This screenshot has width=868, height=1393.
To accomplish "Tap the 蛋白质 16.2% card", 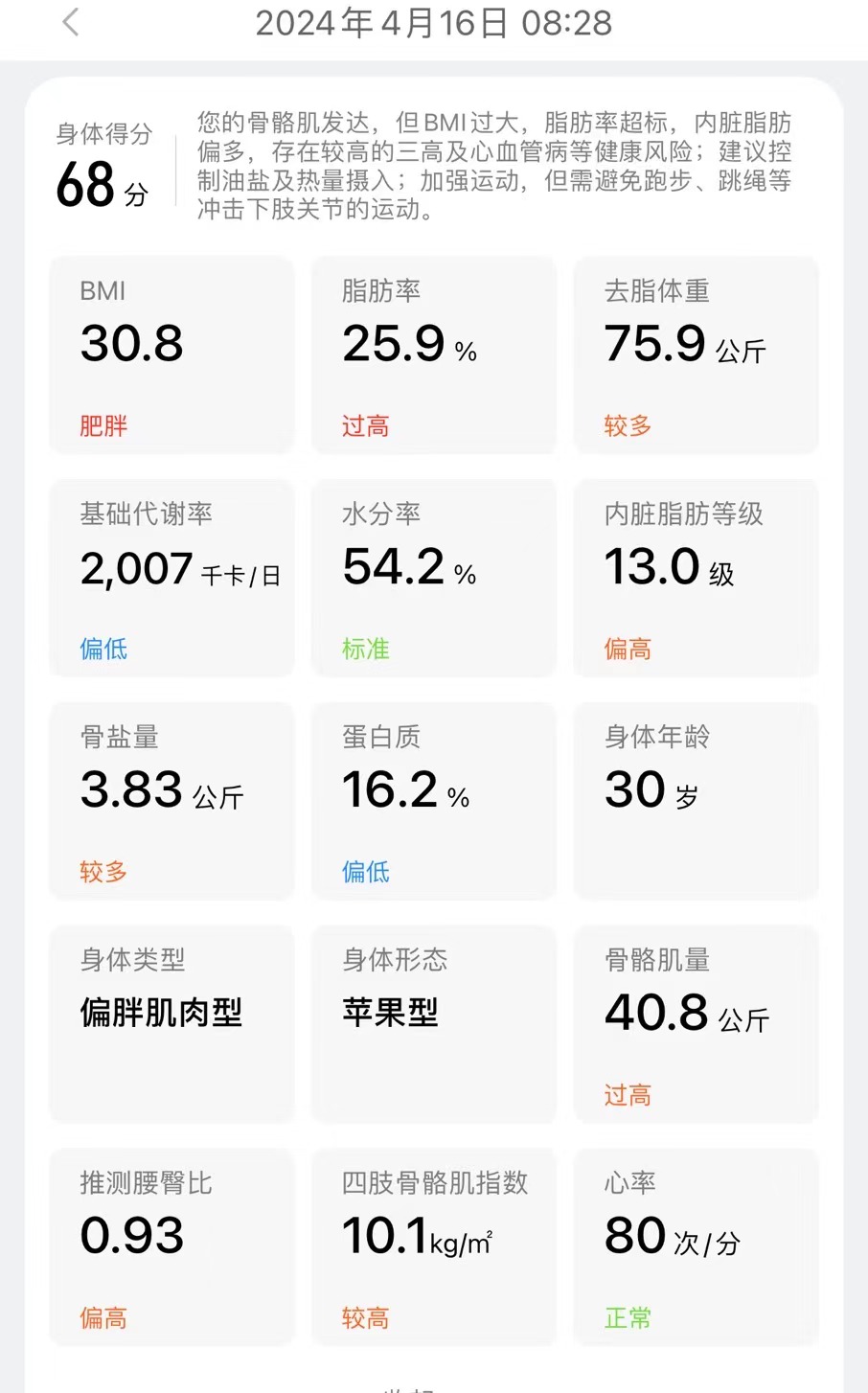I will 433,801.
